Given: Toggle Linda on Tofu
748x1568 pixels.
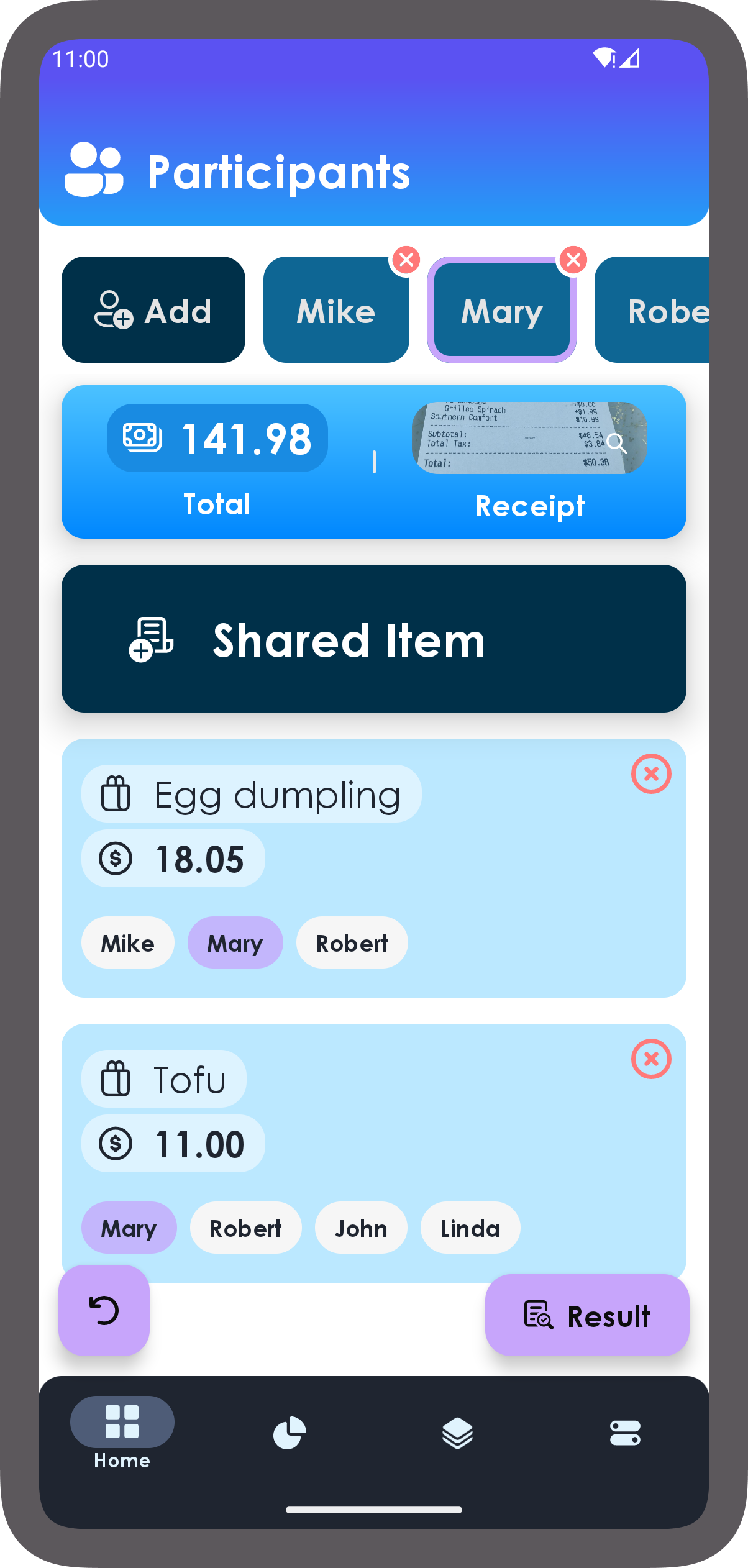Looking at the screenshot, I should [x=470, y=1228].
